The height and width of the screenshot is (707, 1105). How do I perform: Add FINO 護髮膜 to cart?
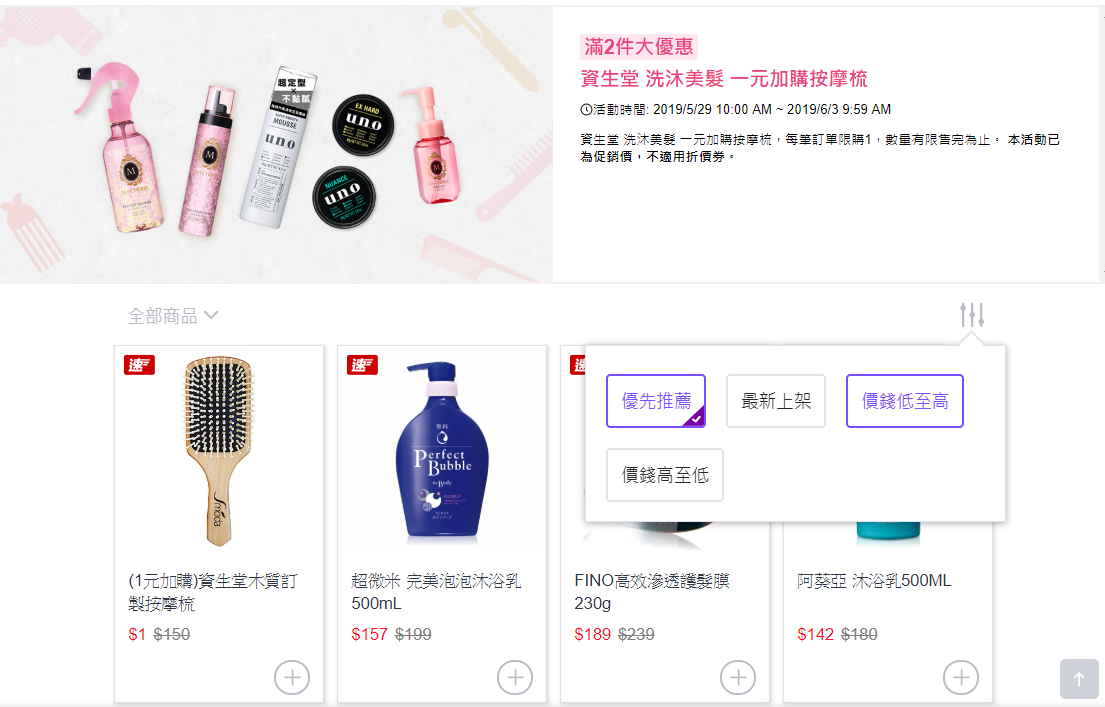(738, 677)
